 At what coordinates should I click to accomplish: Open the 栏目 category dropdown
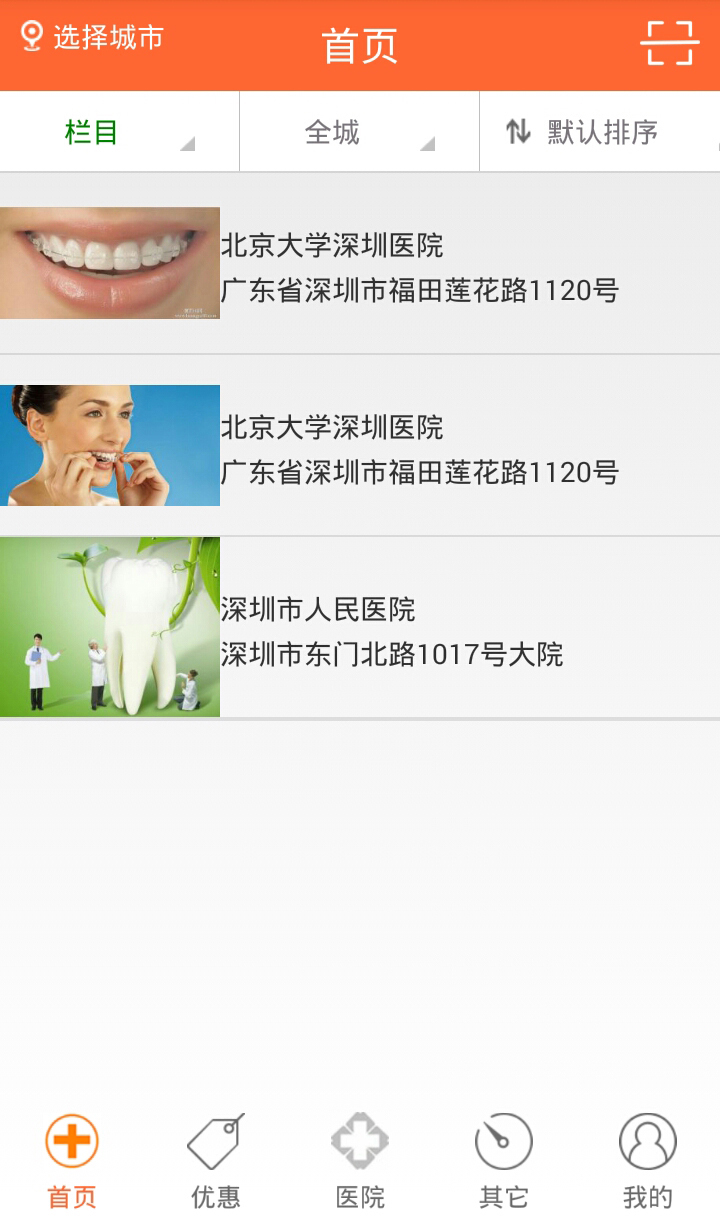coord(119,131)
